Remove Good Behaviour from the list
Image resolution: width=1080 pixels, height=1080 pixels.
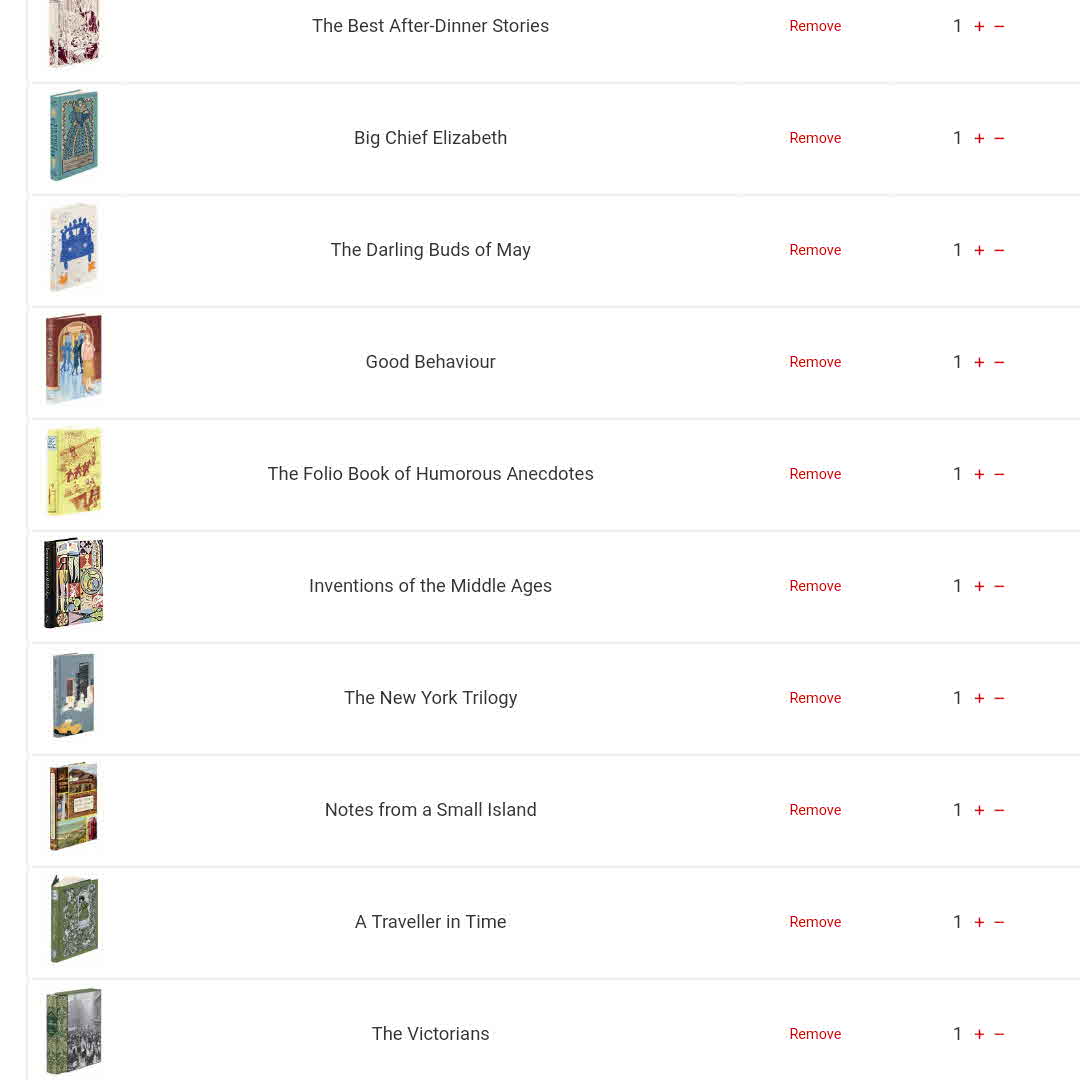[x=815, y=362]
